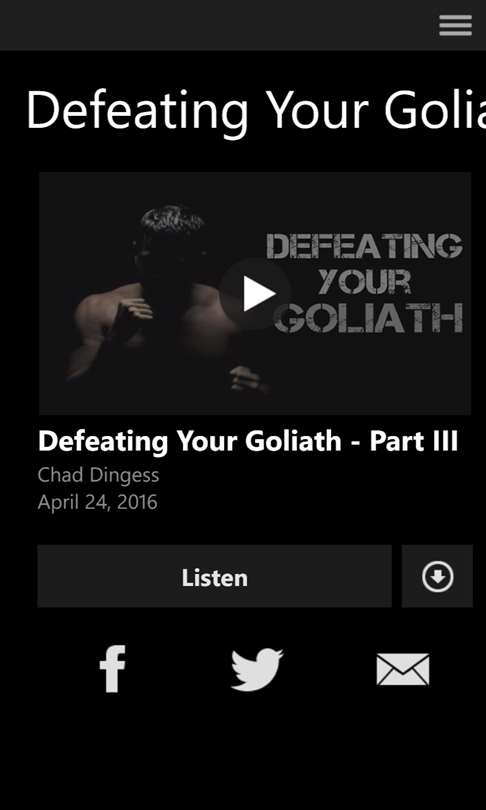Open the hamburger menu
This screenshot has height=810, width=486.
coord(455,25)
